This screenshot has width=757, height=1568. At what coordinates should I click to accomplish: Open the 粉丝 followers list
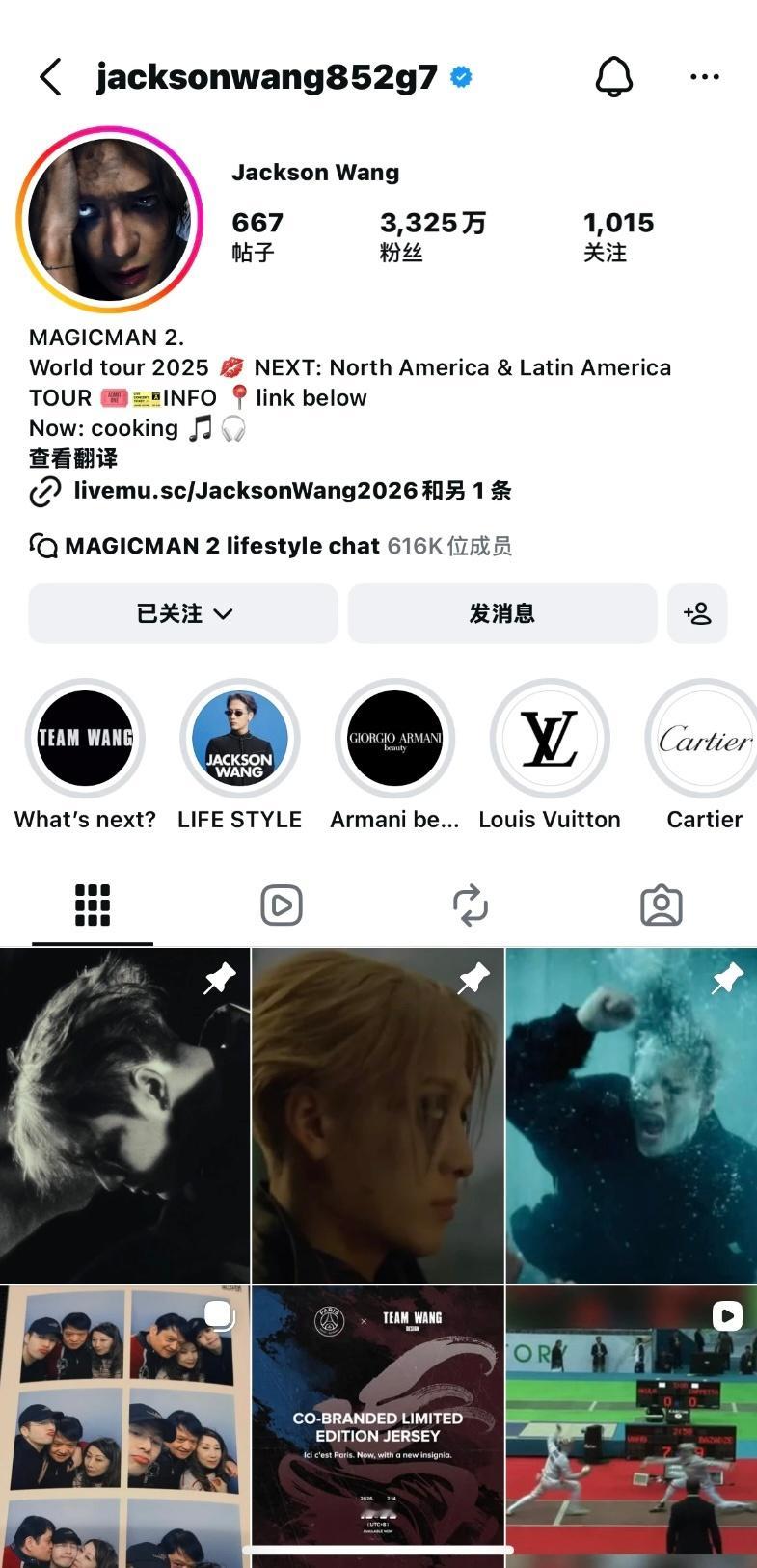[x=432, y=236]
